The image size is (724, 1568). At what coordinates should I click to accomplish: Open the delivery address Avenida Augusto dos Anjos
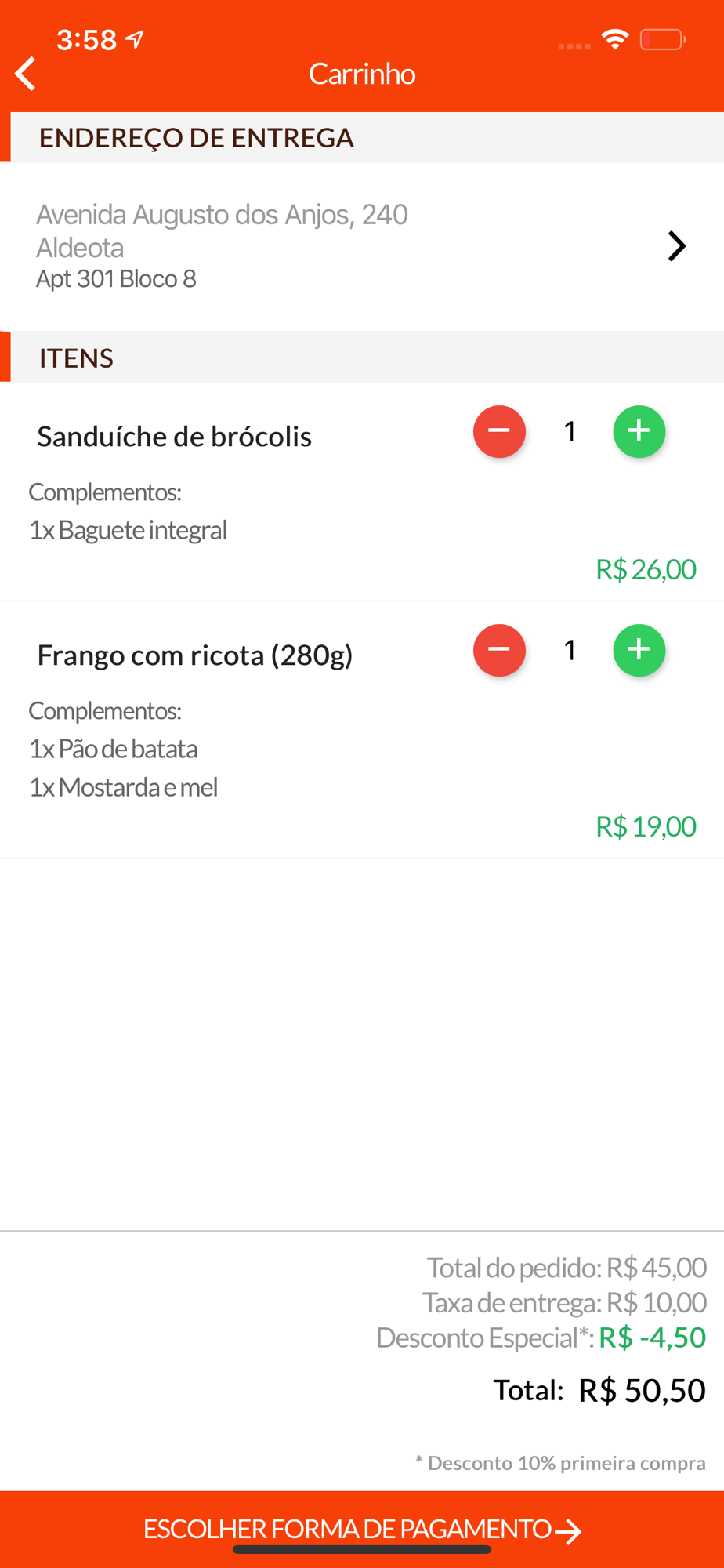point(362,246)
